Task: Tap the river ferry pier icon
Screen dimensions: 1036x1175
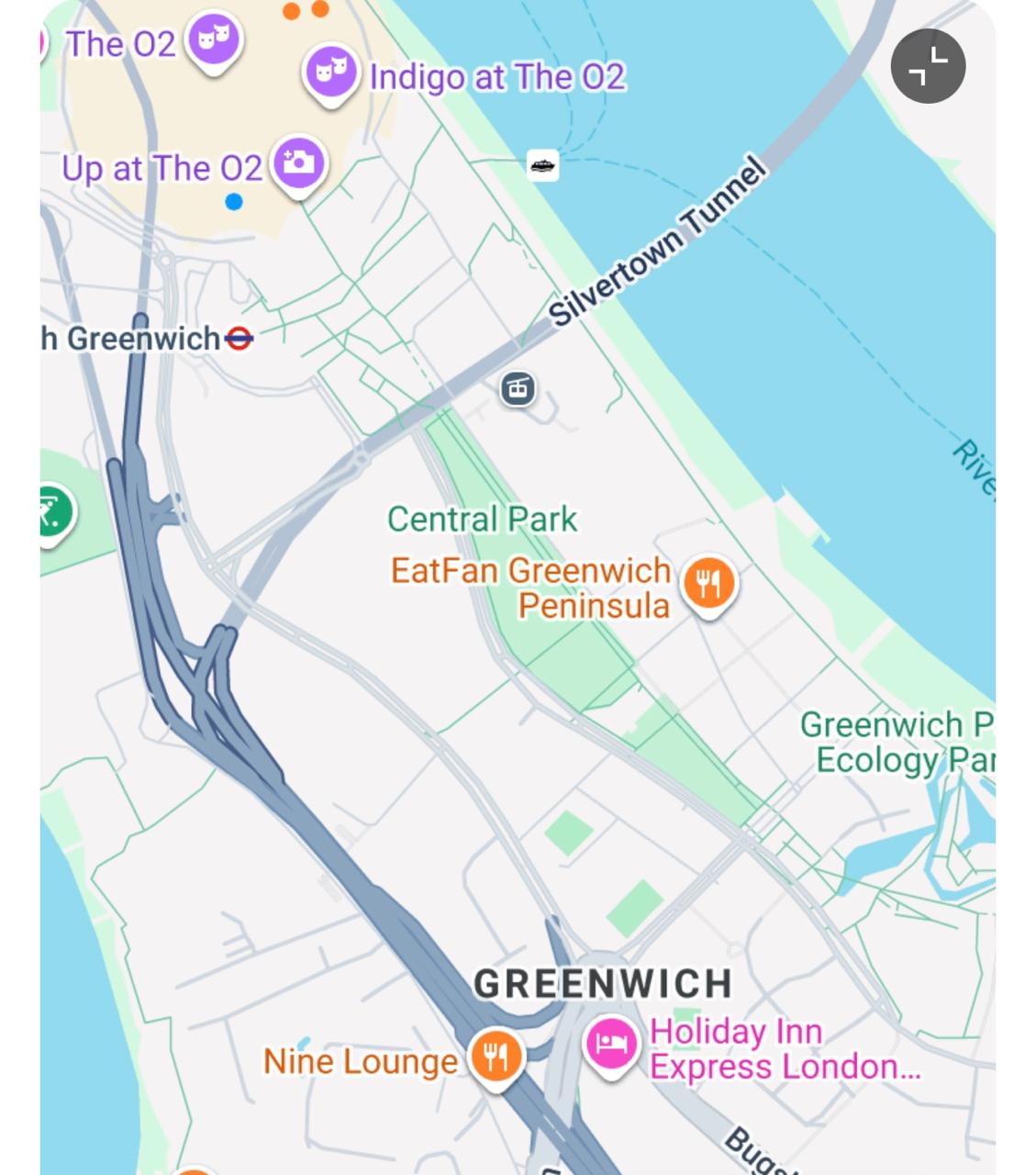Action: pos(543,165)
